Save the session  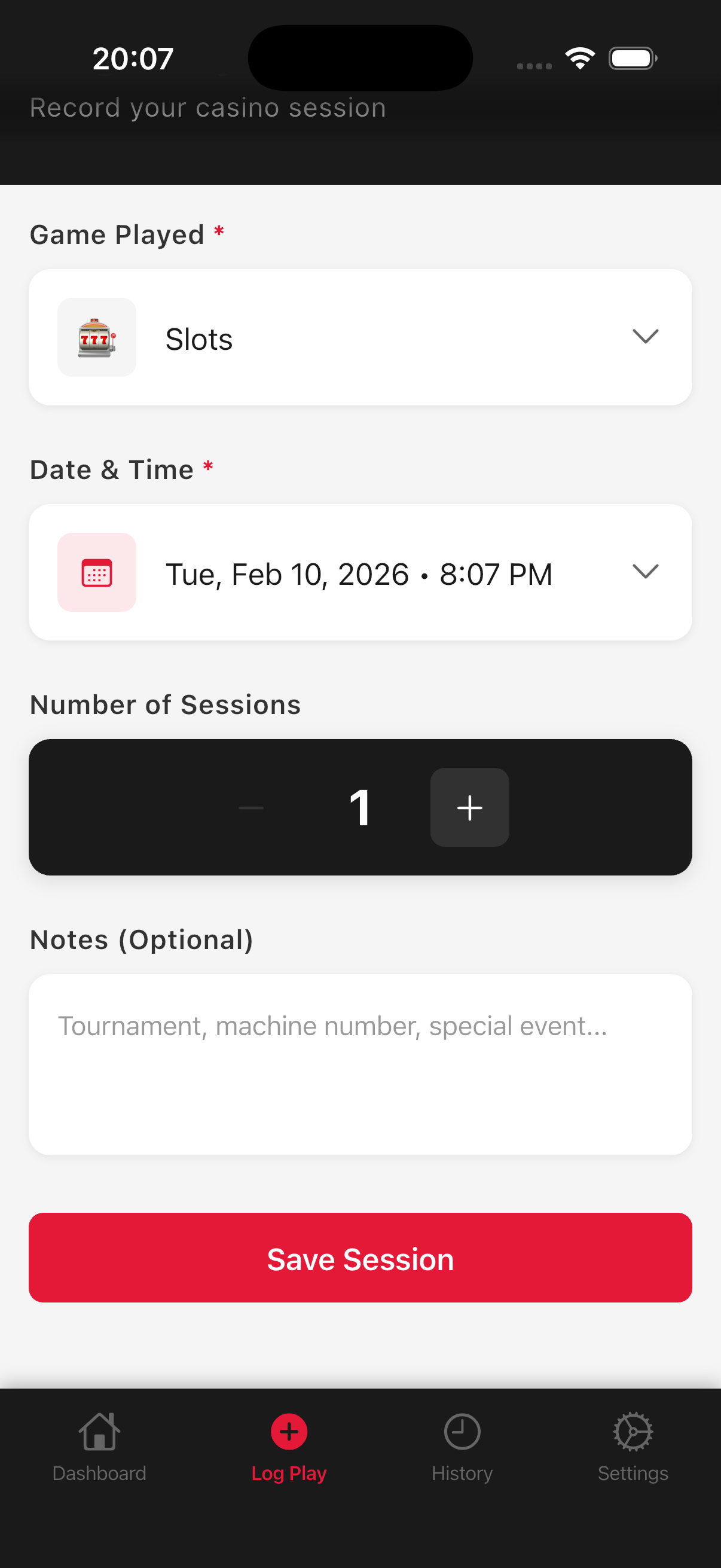point(360,1258)
